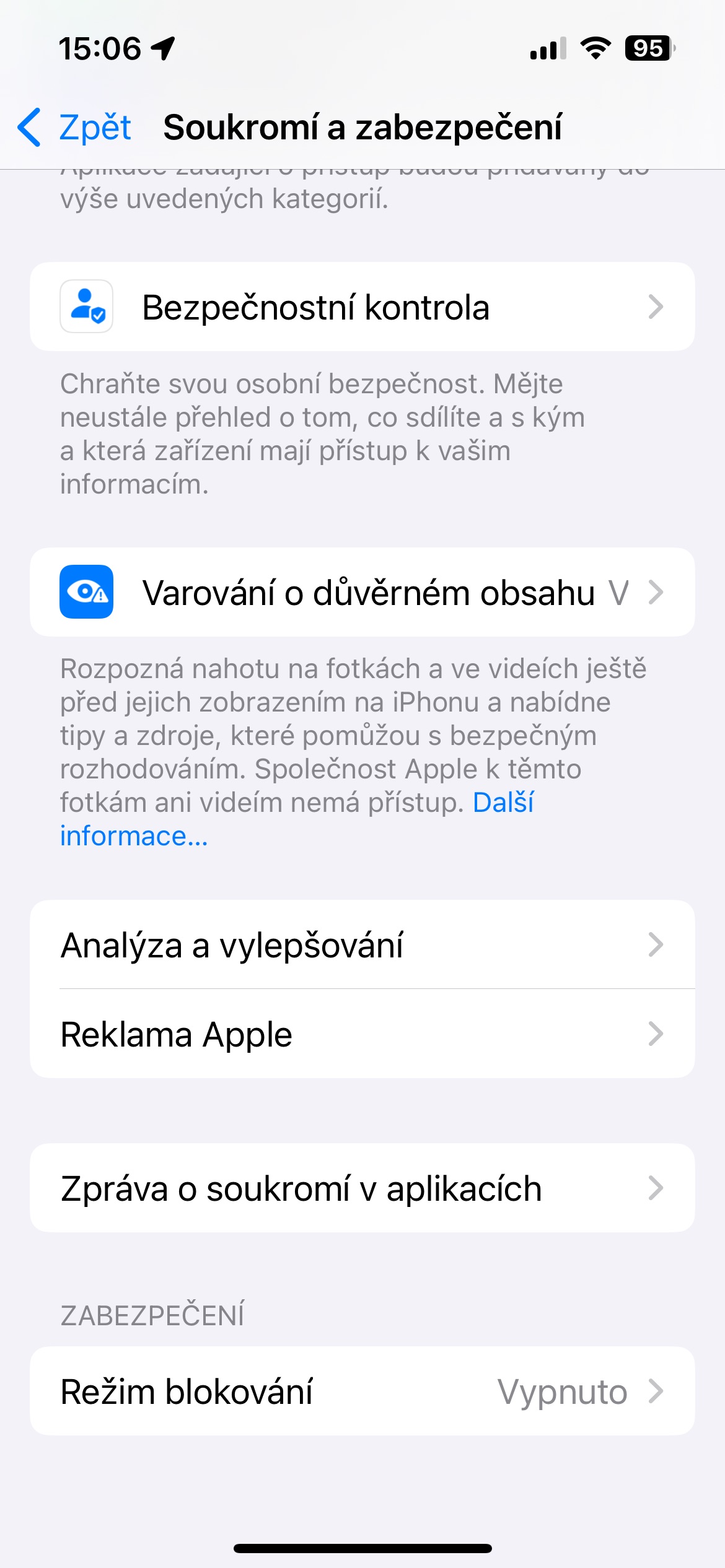Open Režim blokování settings
Screen dimensions: 725x1568
click(x=362, y=1392)
